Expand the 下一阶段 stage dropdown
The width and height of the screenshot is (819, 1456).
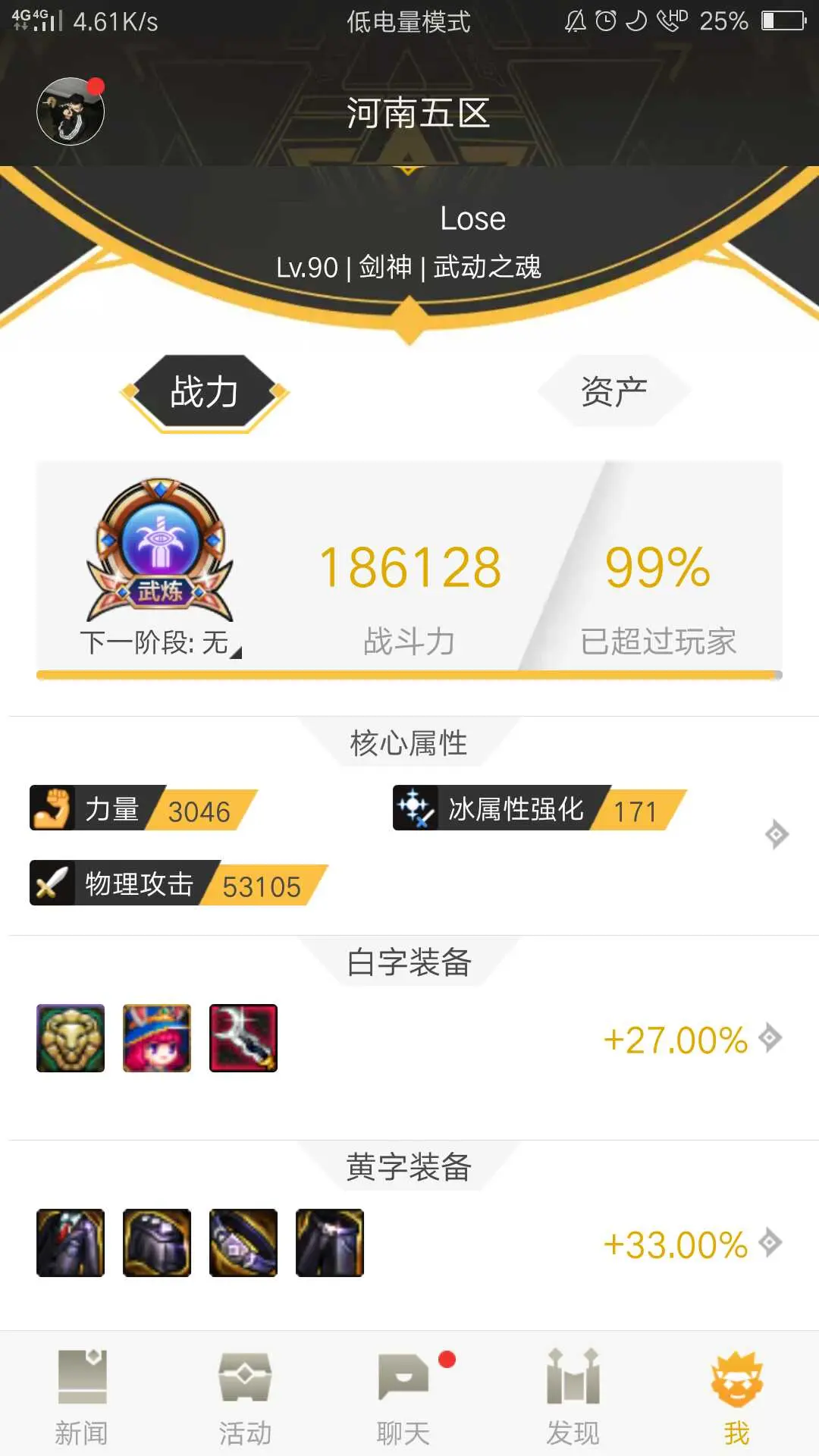[x=161, y=642]
